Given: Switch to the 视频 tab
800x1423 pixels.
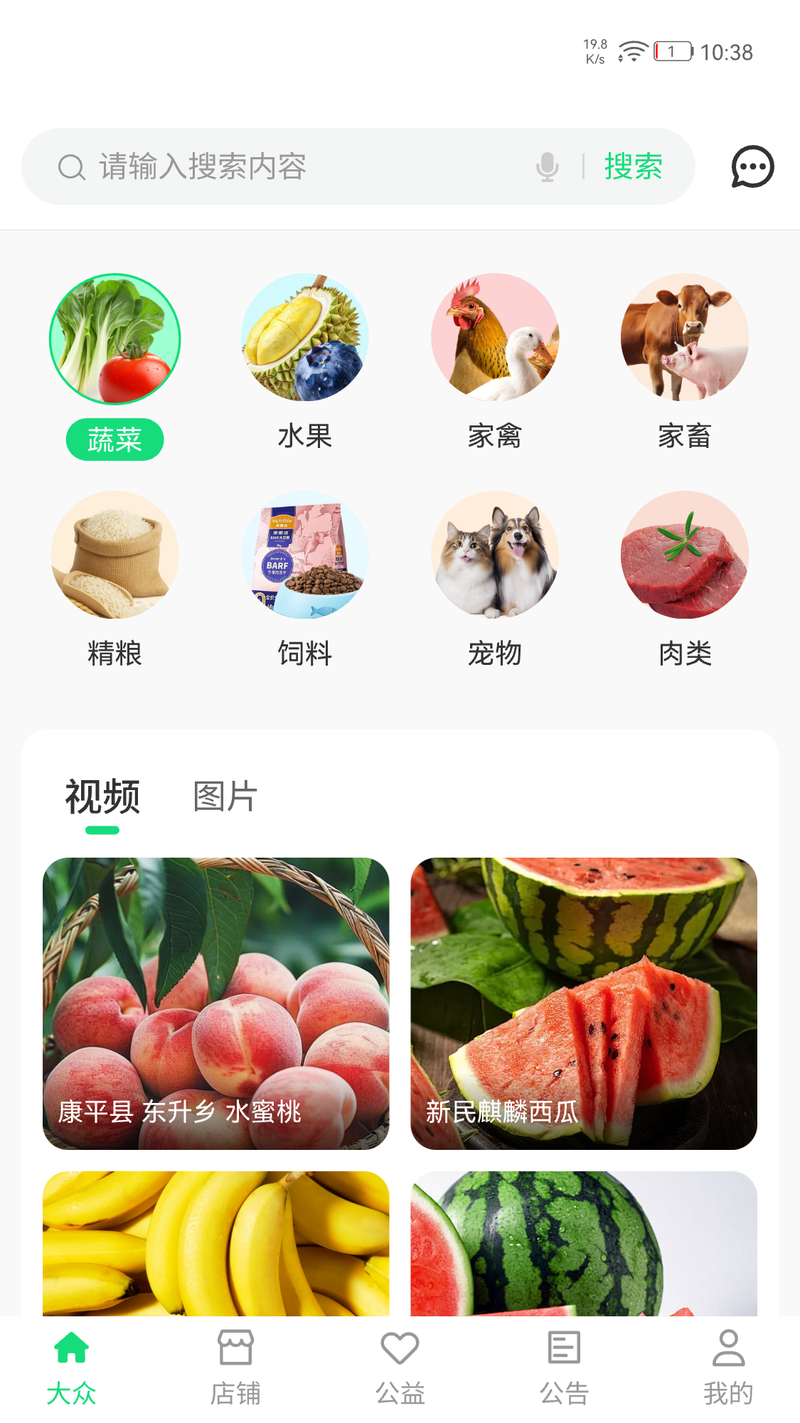Looking at the screenshot, I should [x=102, y=797].
